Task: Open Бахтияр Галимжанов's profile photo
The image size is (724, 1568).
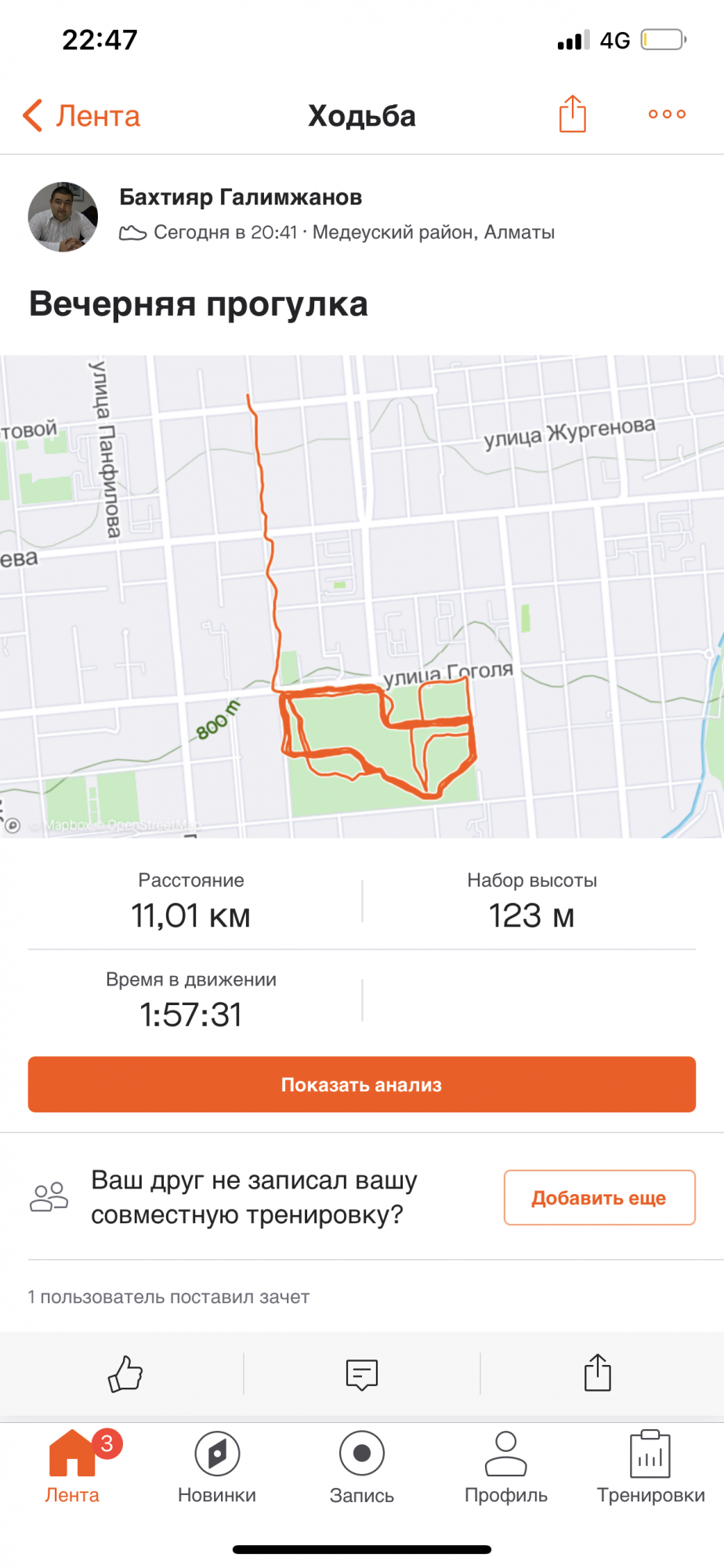Action: tap(63, 217)
